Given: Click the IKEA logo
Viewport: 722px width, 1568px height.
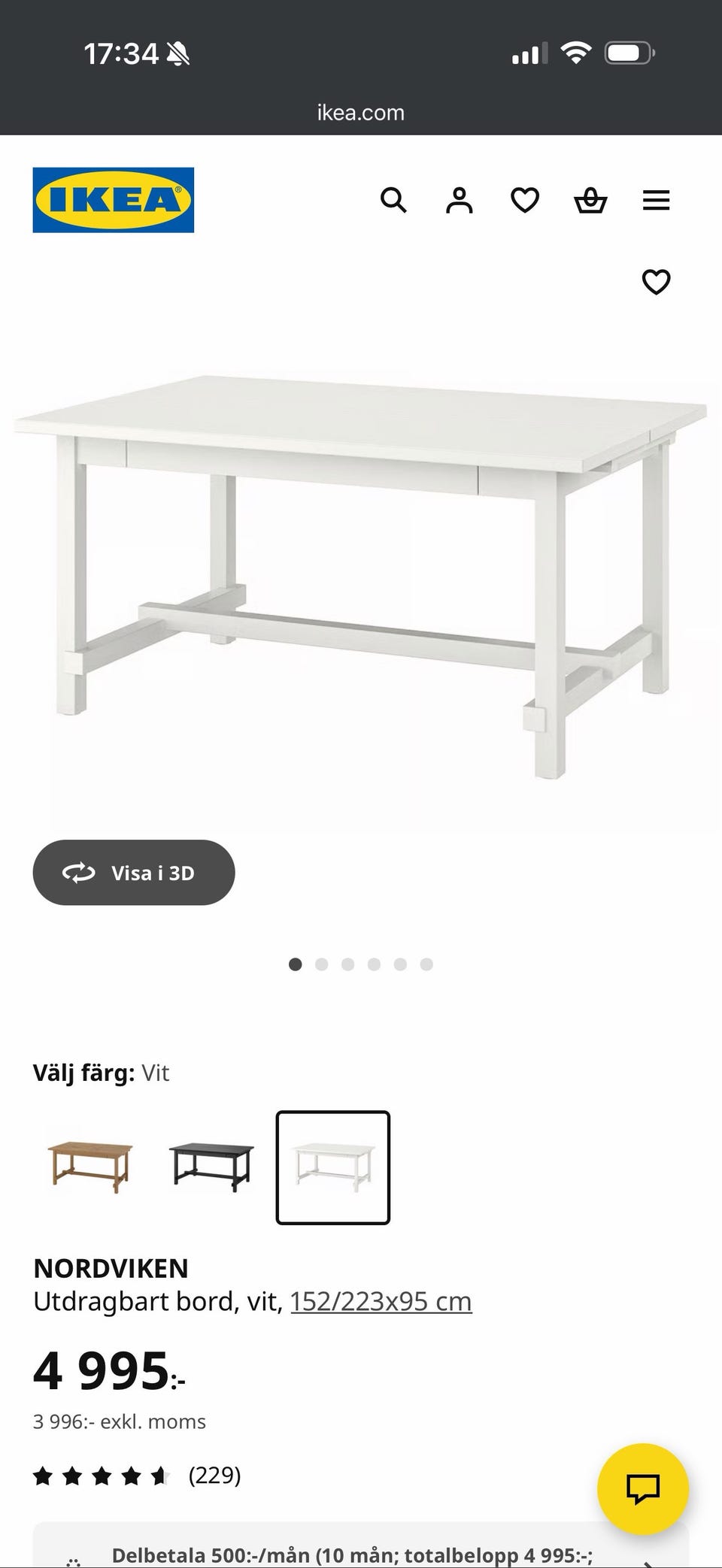Looking at the screenshot, I should [x=113, y=200].
